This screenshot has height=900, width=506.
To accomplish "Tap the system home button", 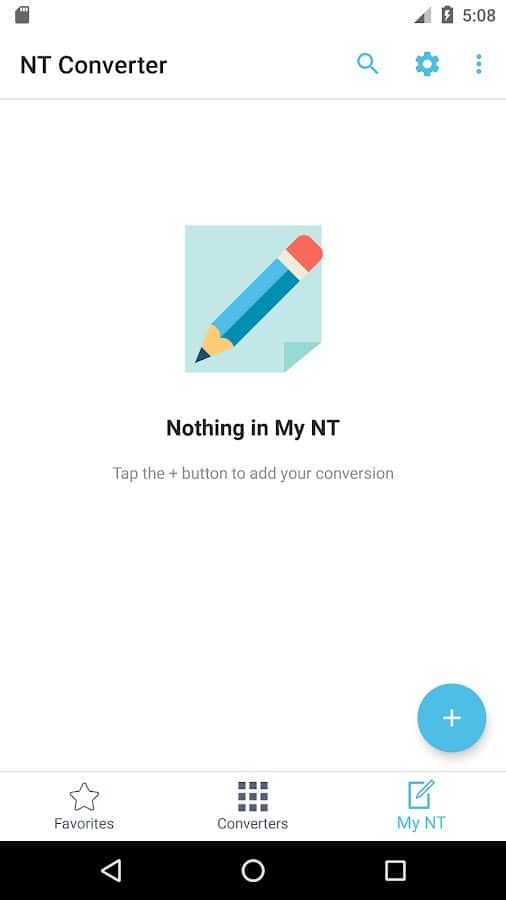I will point(253,870).
